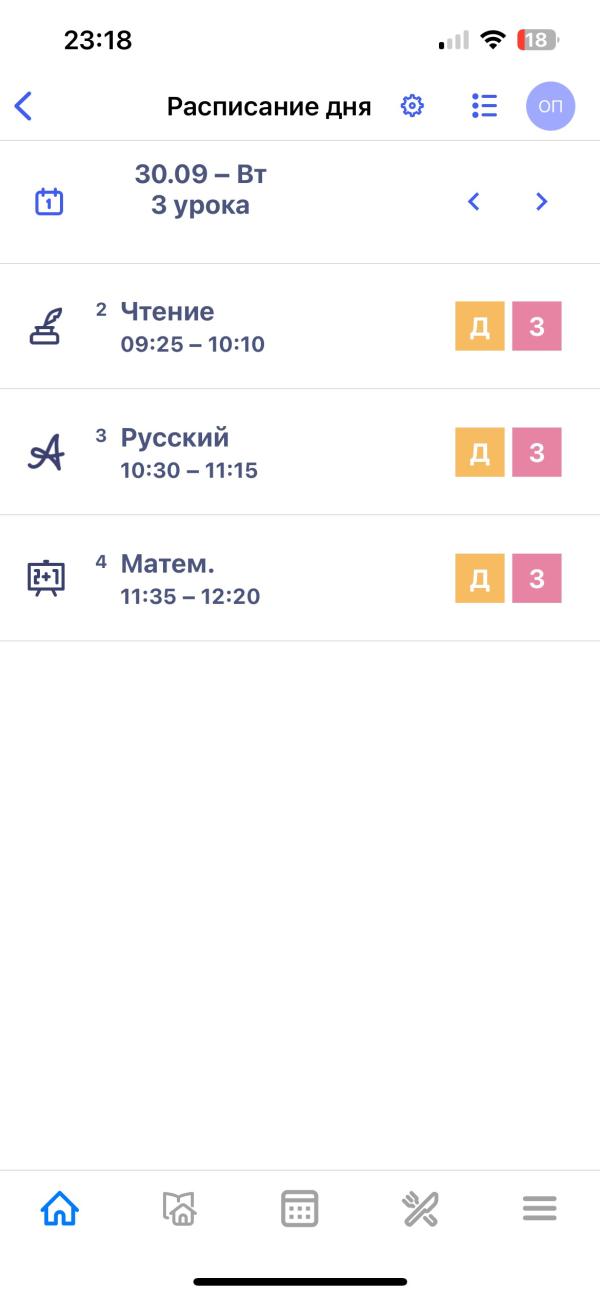Switch to the calendar tab
Screen dimensions: 600x1297
pyautogui.click(x=300, y=1209)
